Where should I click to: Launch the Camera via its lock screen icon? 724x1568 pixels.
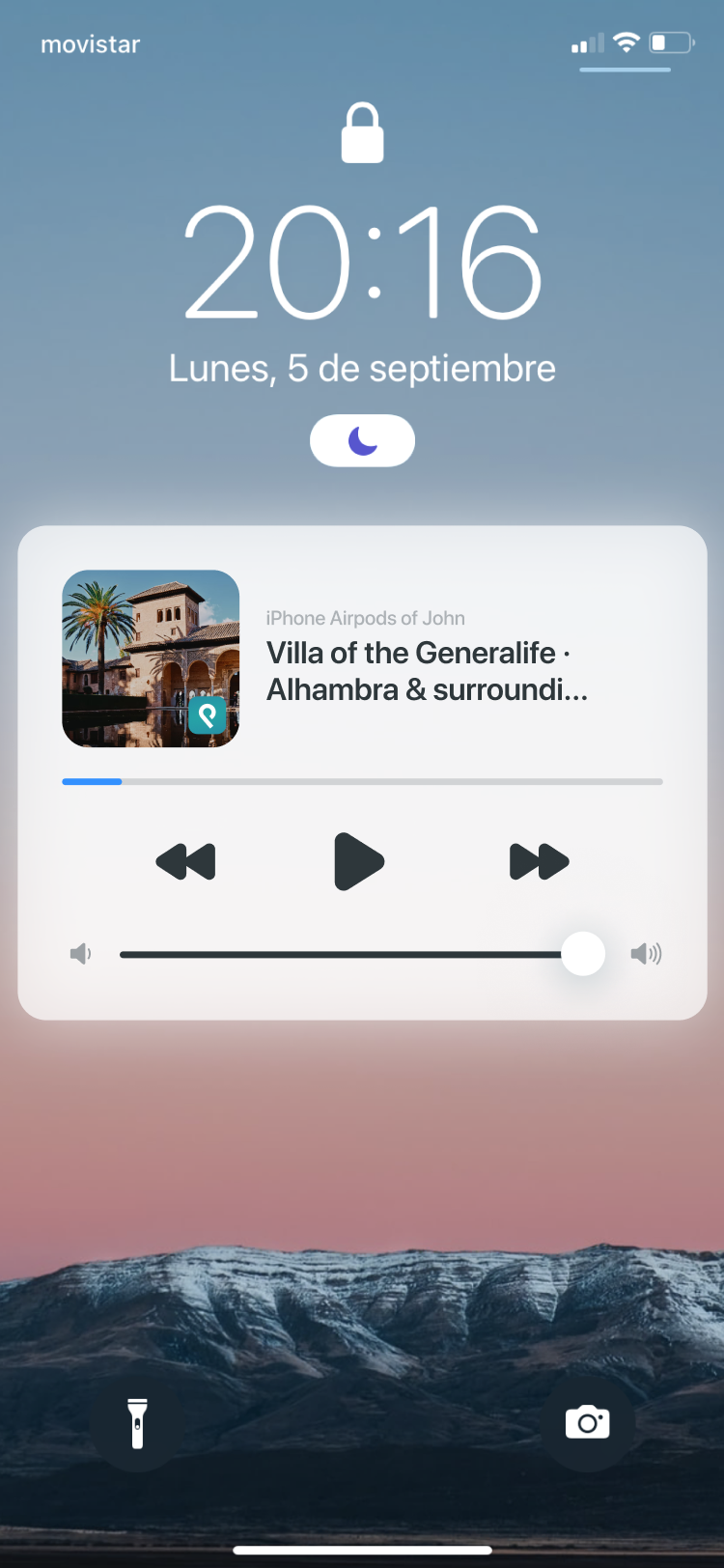click(x=588, y=1422)
